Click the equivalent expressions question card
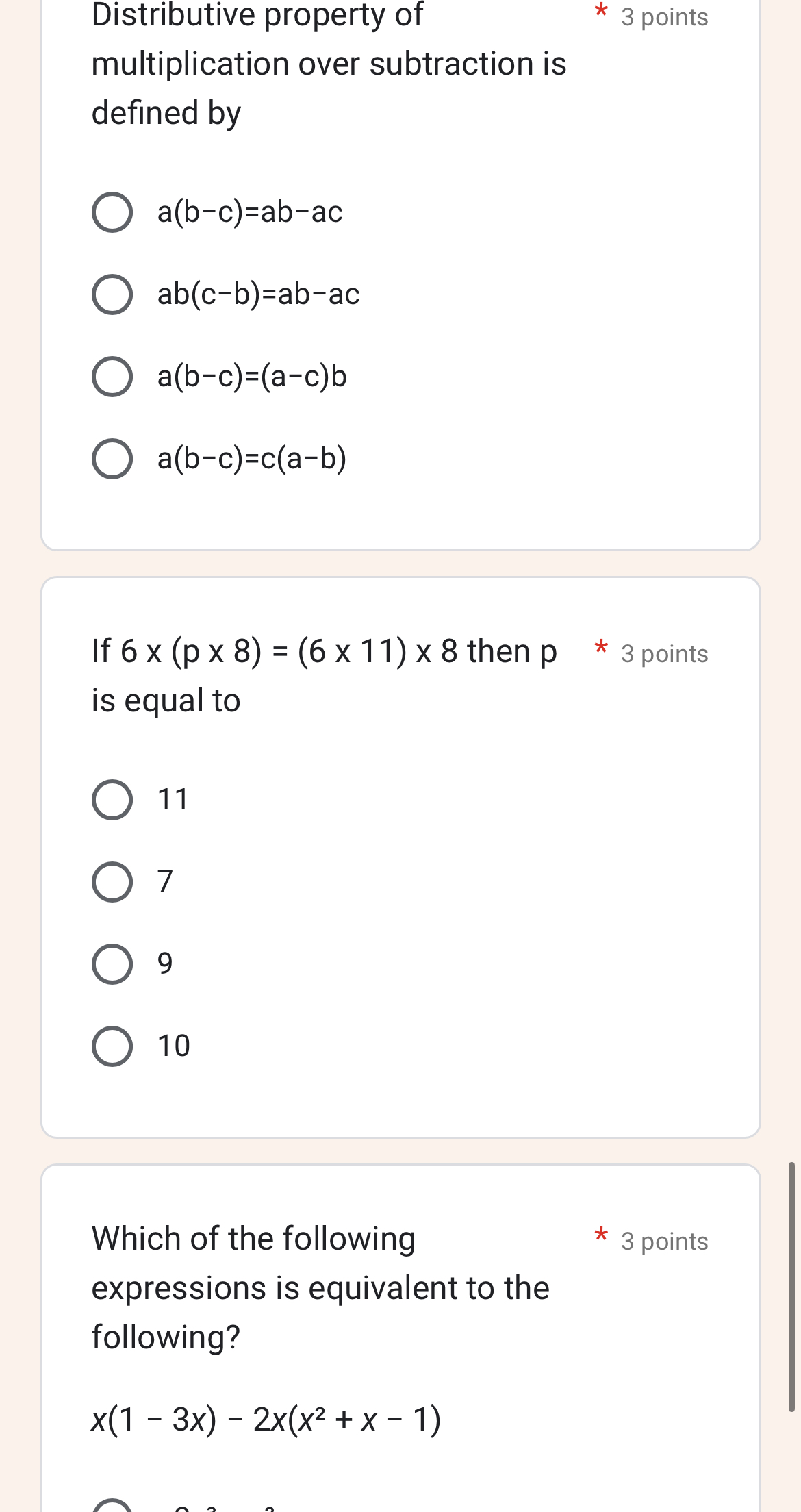 tap(400, 1335)
